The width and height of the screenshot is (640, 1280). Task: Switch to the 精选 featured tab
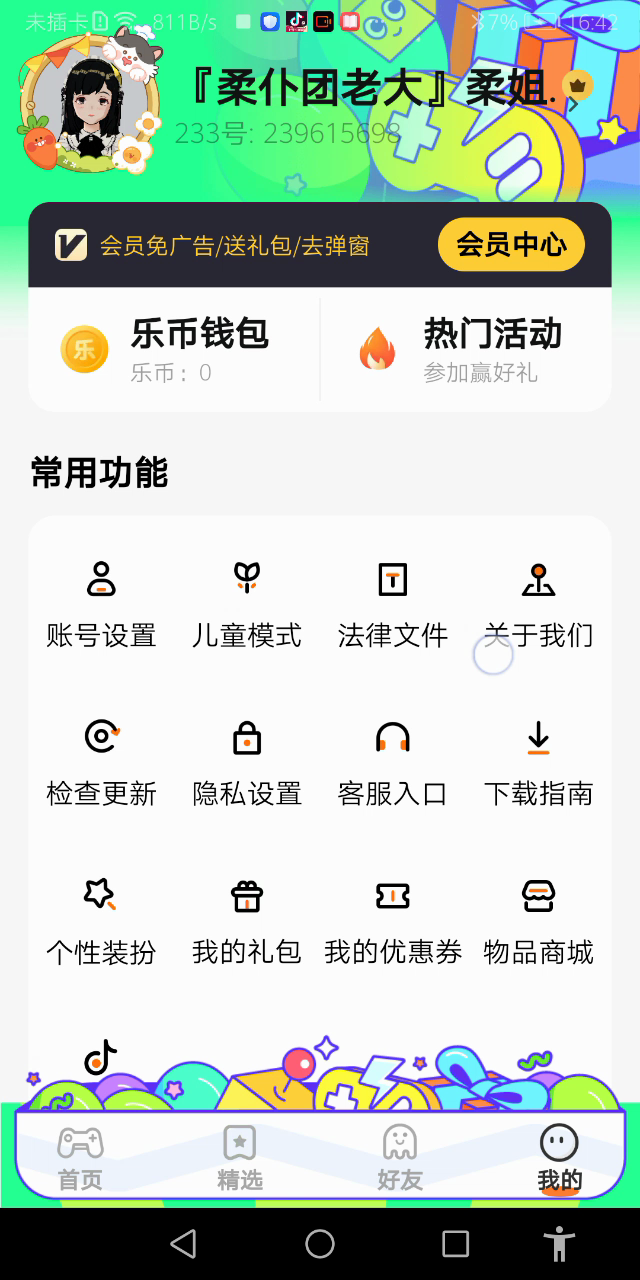pyautogui.click(x=240, y=1157)
